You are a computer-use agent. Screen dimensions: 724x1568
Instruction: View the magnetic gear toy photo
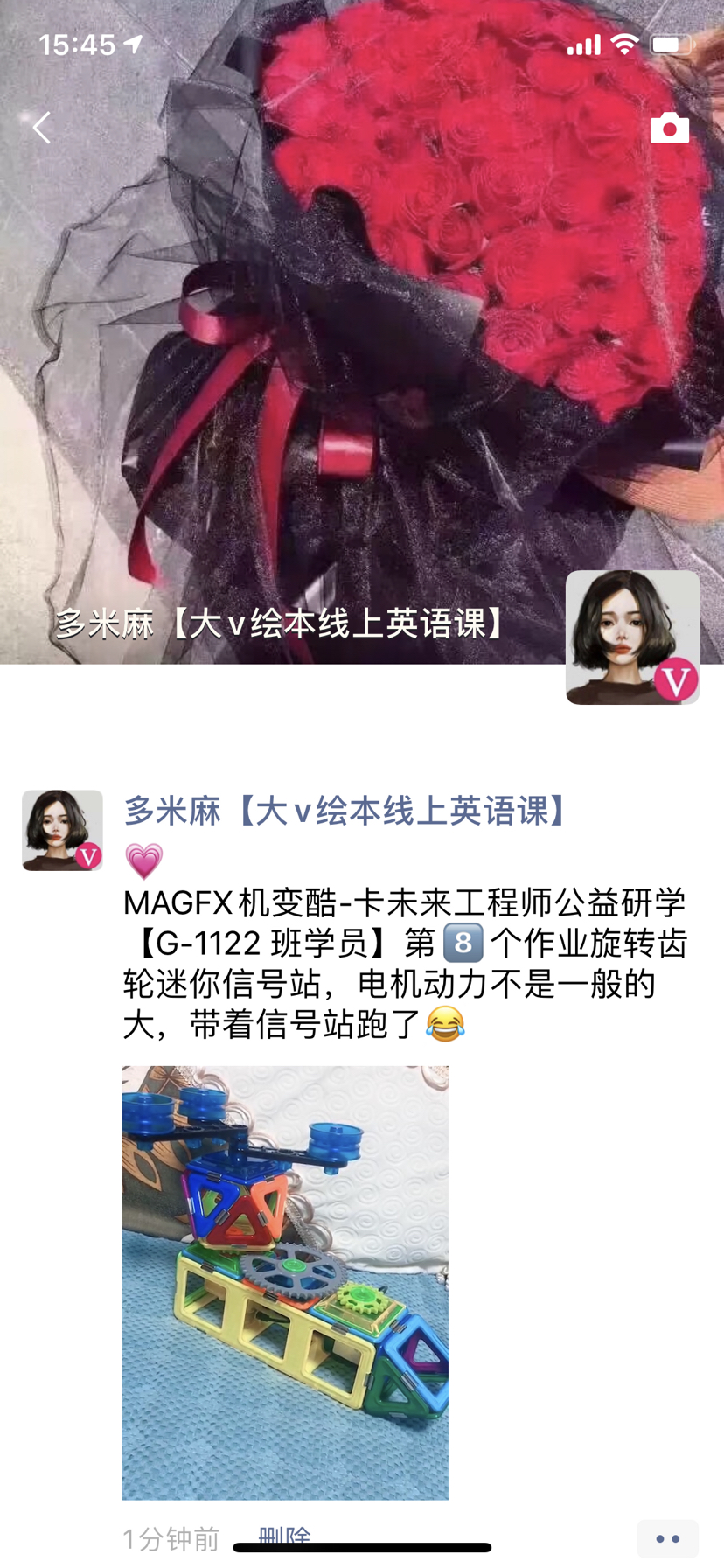285,1282
